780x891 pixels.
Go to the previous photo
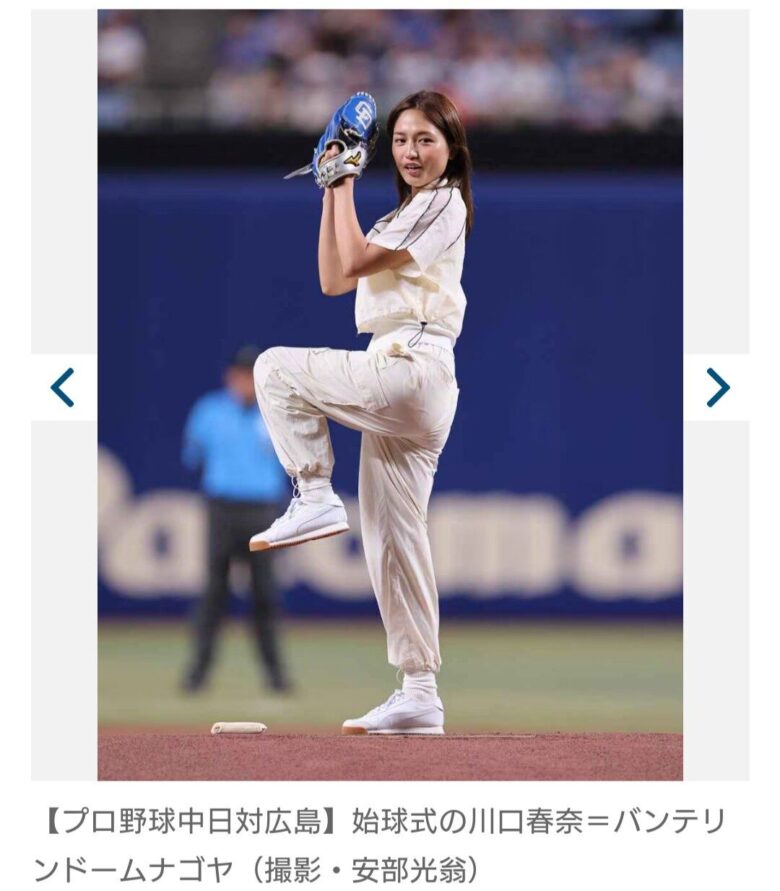point(63,387)
